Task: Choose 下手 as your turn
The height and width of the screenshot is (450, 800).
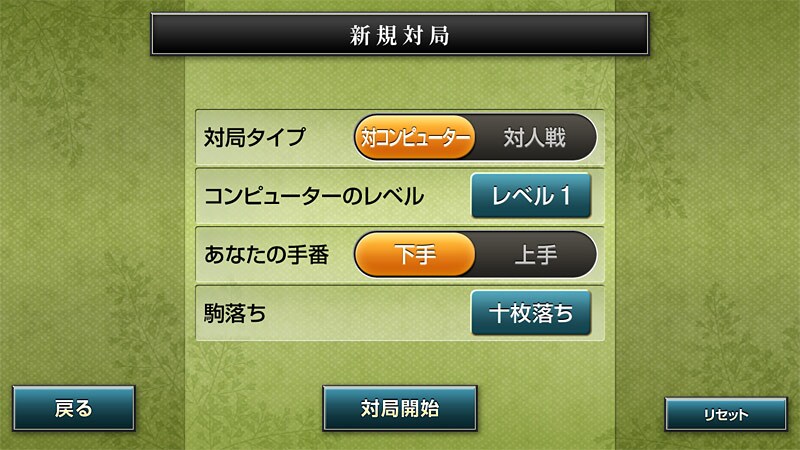Action: [415, 254]
